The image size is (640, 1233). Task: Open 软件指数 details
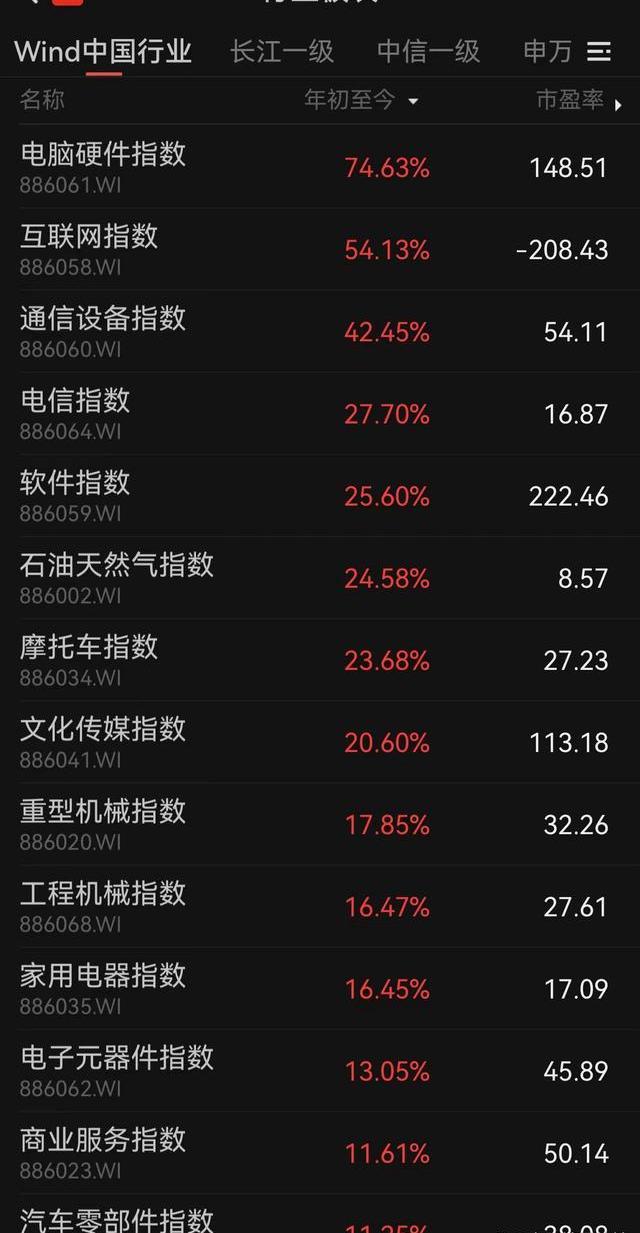pyautogui.click(x=320, y=495)
